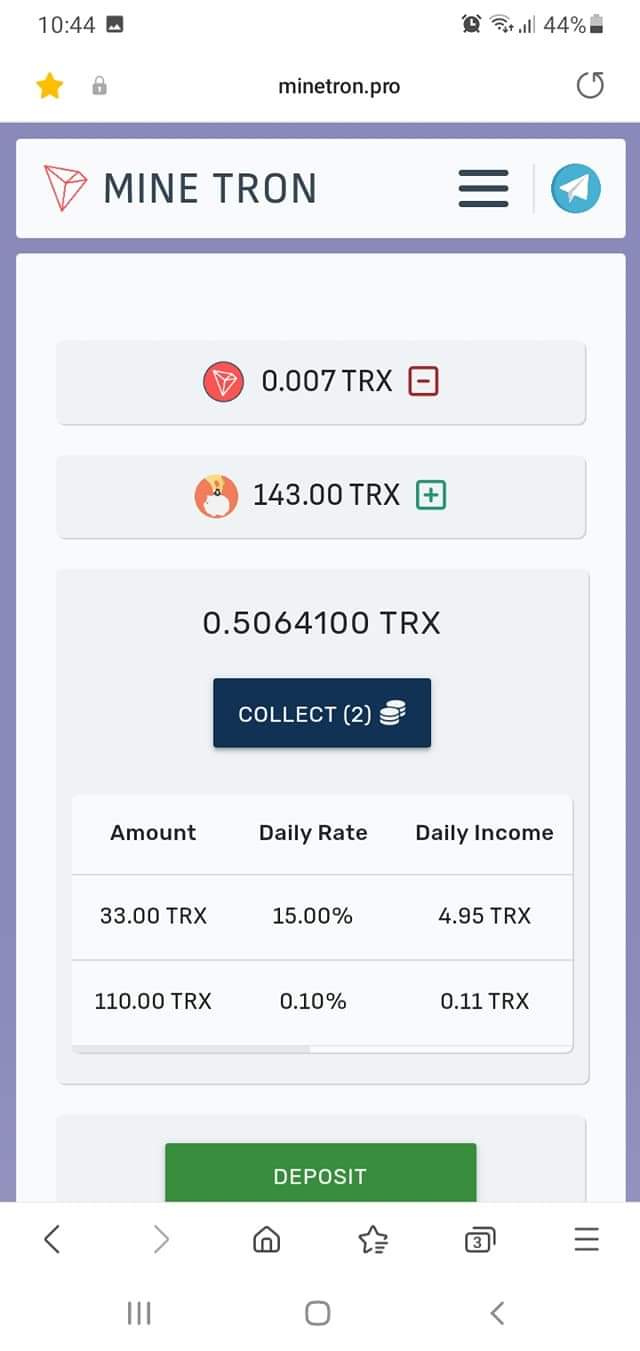
Task: Go back to the previous web page
Action: [52, 1240]
